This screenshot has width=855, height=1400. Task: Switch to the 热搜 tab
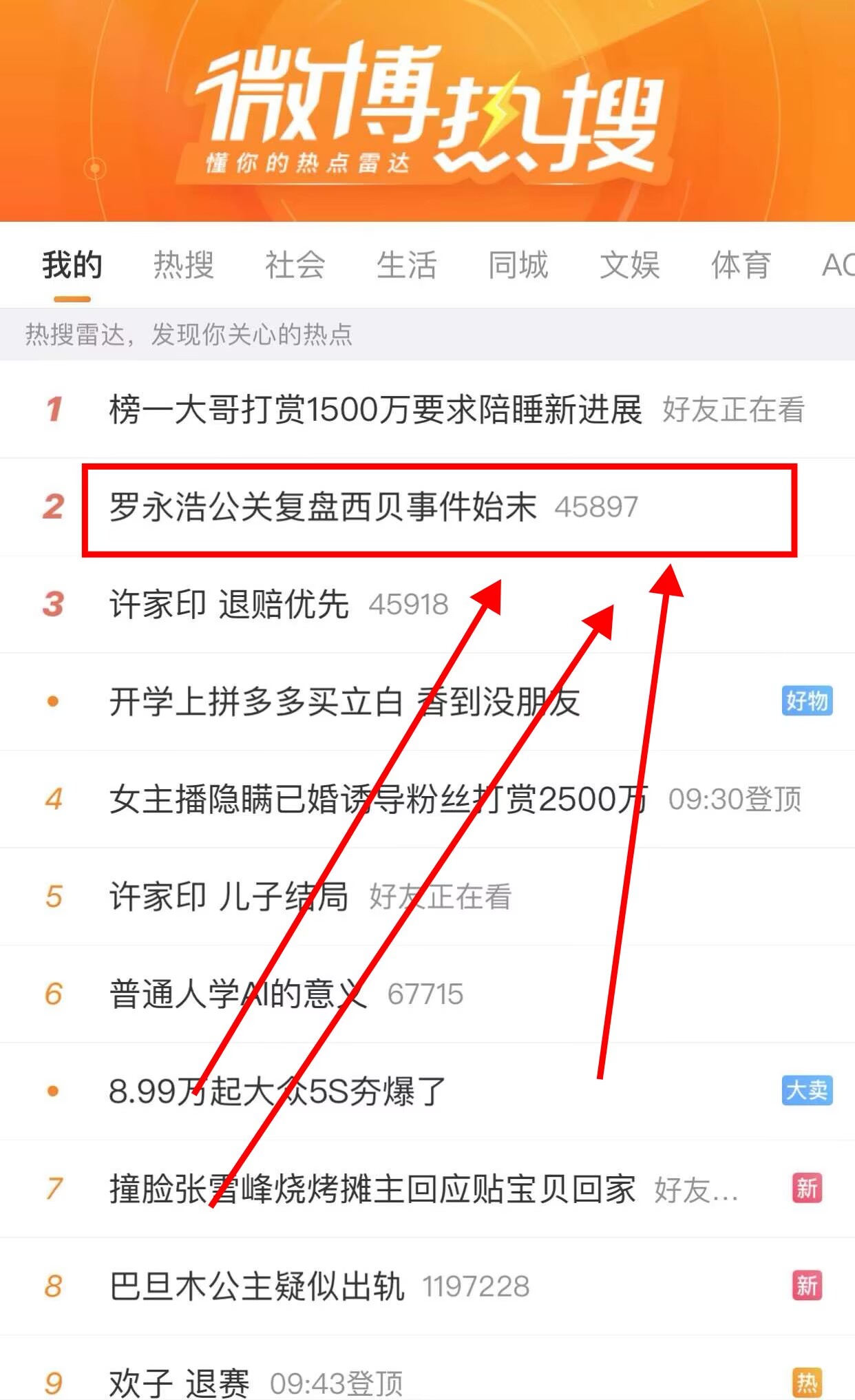pyautogui.click(x=184, y=265)
